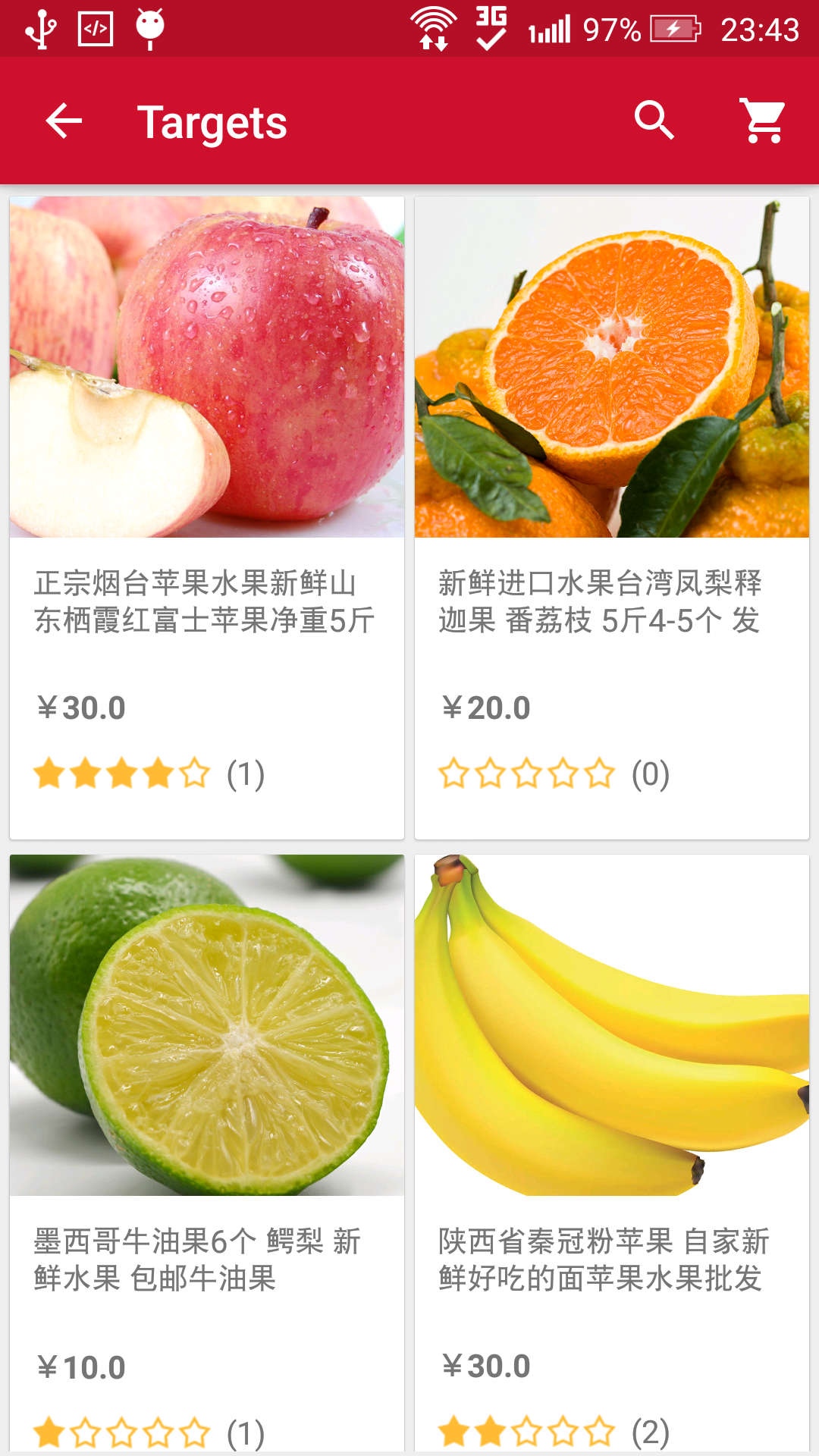View the banana product card with 2 reviews

[612, 1153]
